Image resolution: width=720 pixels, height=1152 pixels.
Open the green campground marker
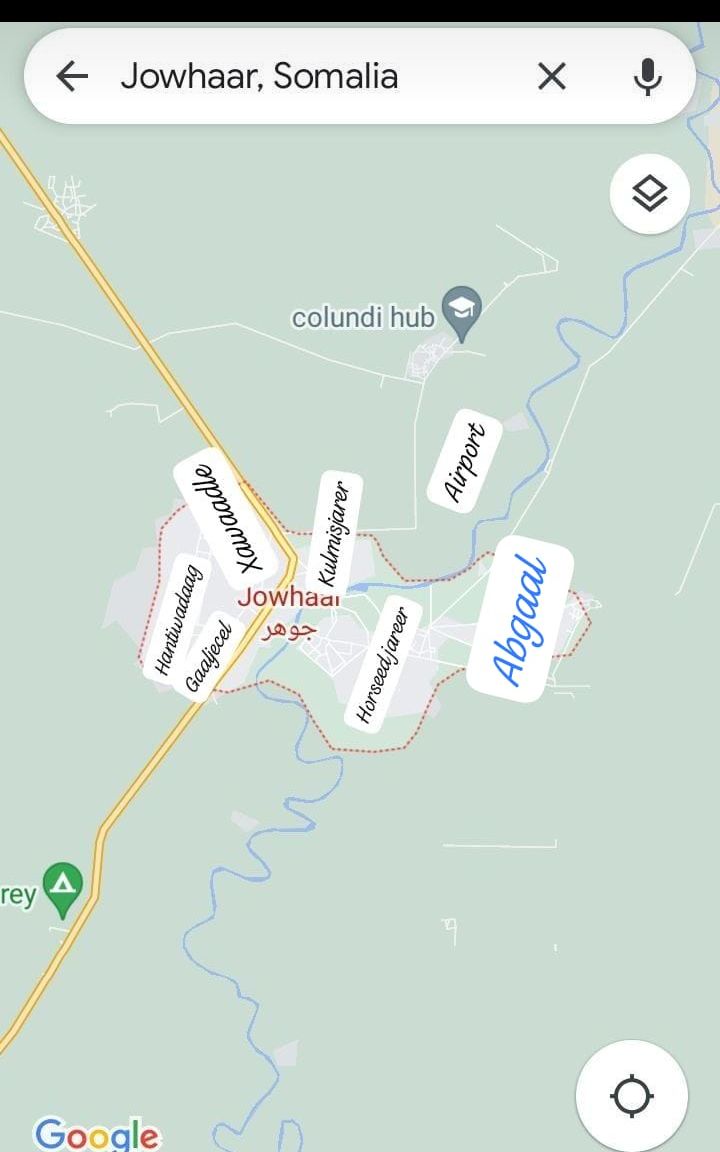click(x=64, y=886)
